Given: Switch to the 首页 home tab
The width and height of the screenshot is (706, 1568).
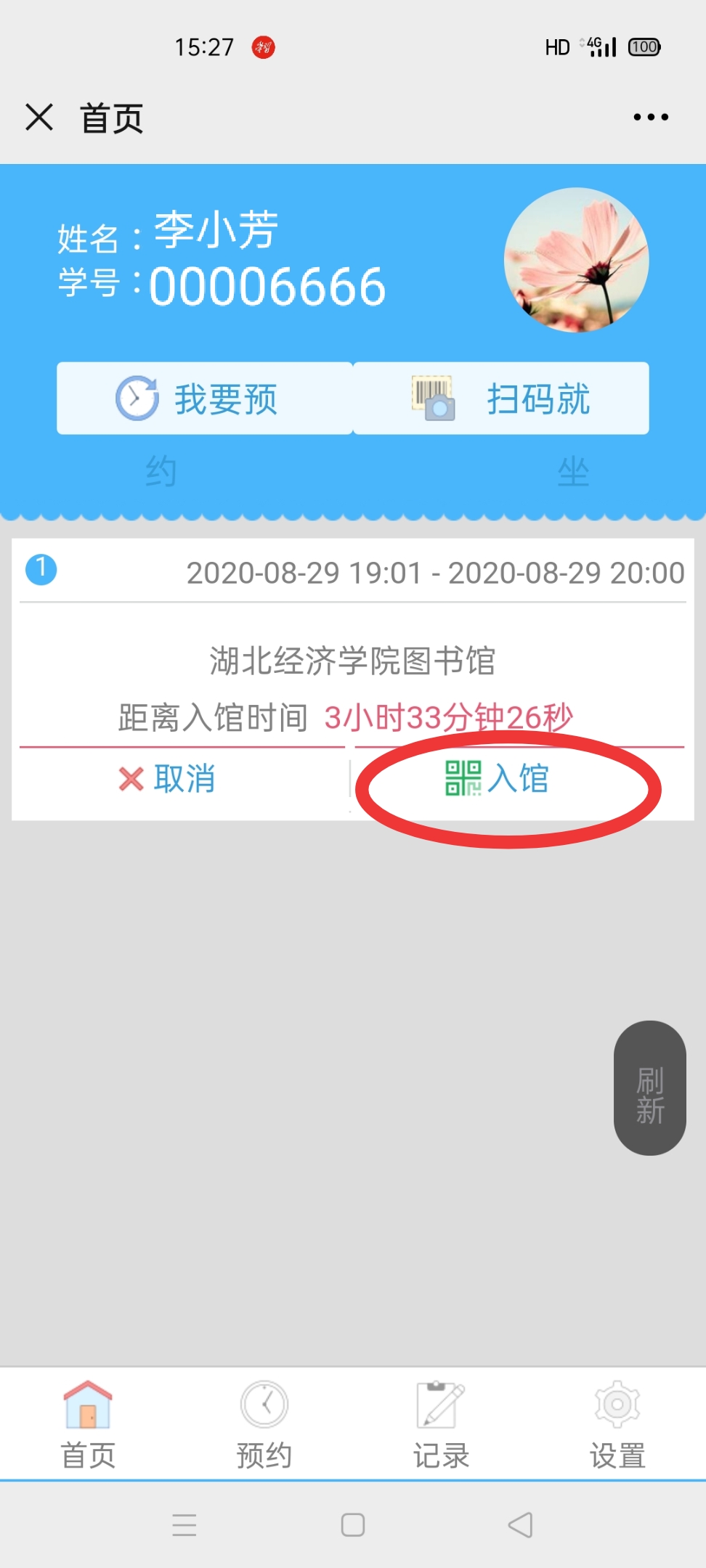Looking at the screenshot, I should [x=88, y=1424].
